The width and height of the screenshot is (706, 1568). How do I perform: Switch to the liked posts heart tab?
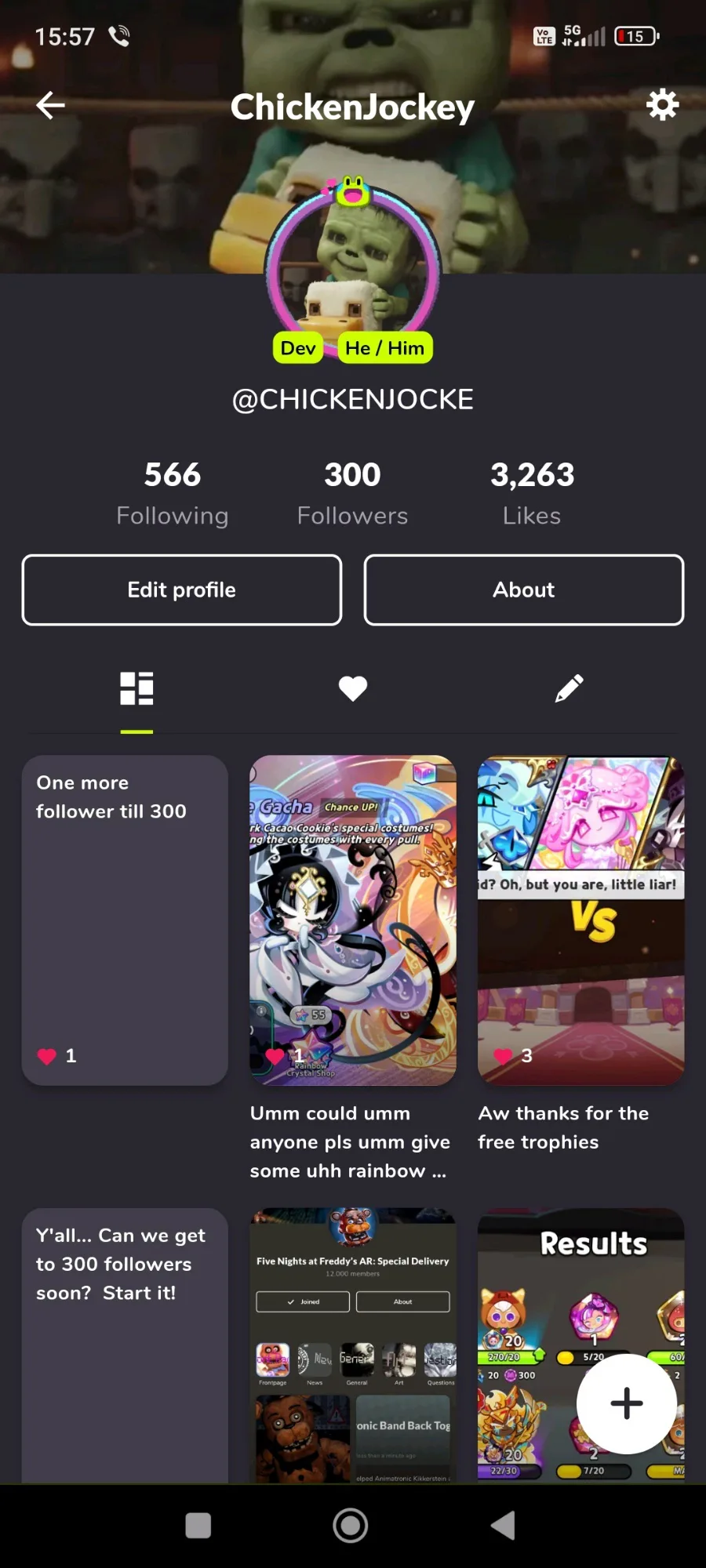click(352, 688)
